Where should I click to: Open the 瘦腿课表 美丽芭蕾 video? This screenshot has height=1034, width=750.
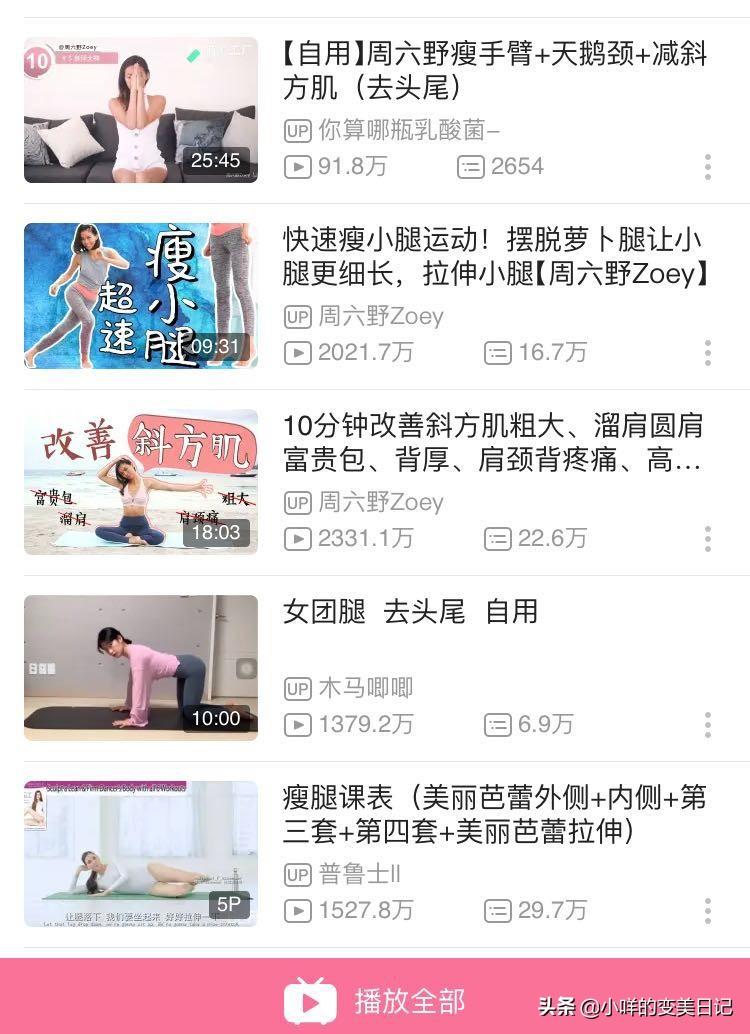click(x=141, y=854)
